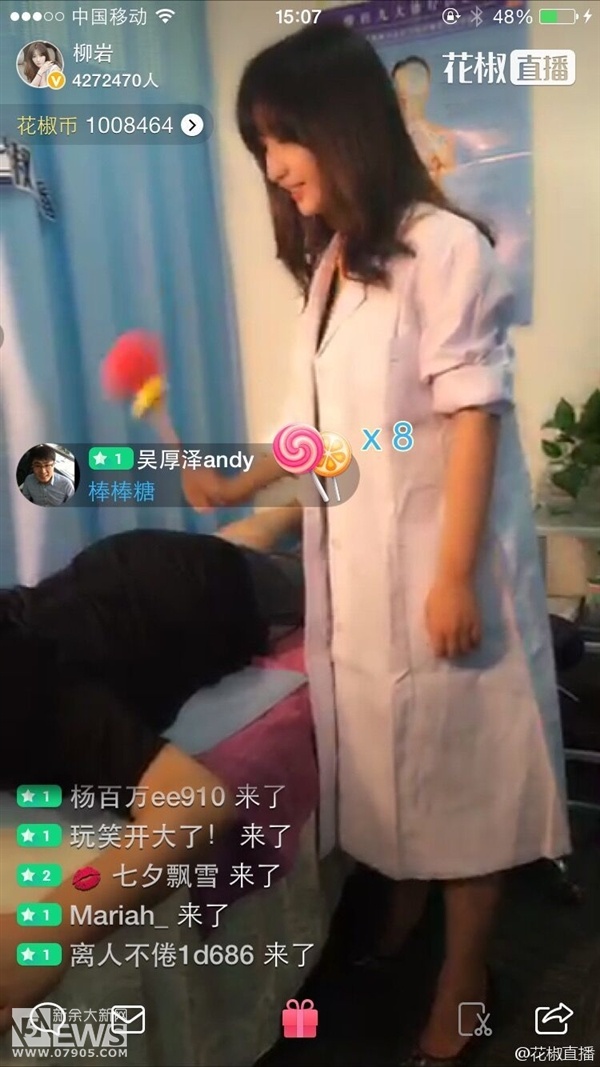
Task: View gift sender 吴厚泽andy's profile
Action: [47, 474]
